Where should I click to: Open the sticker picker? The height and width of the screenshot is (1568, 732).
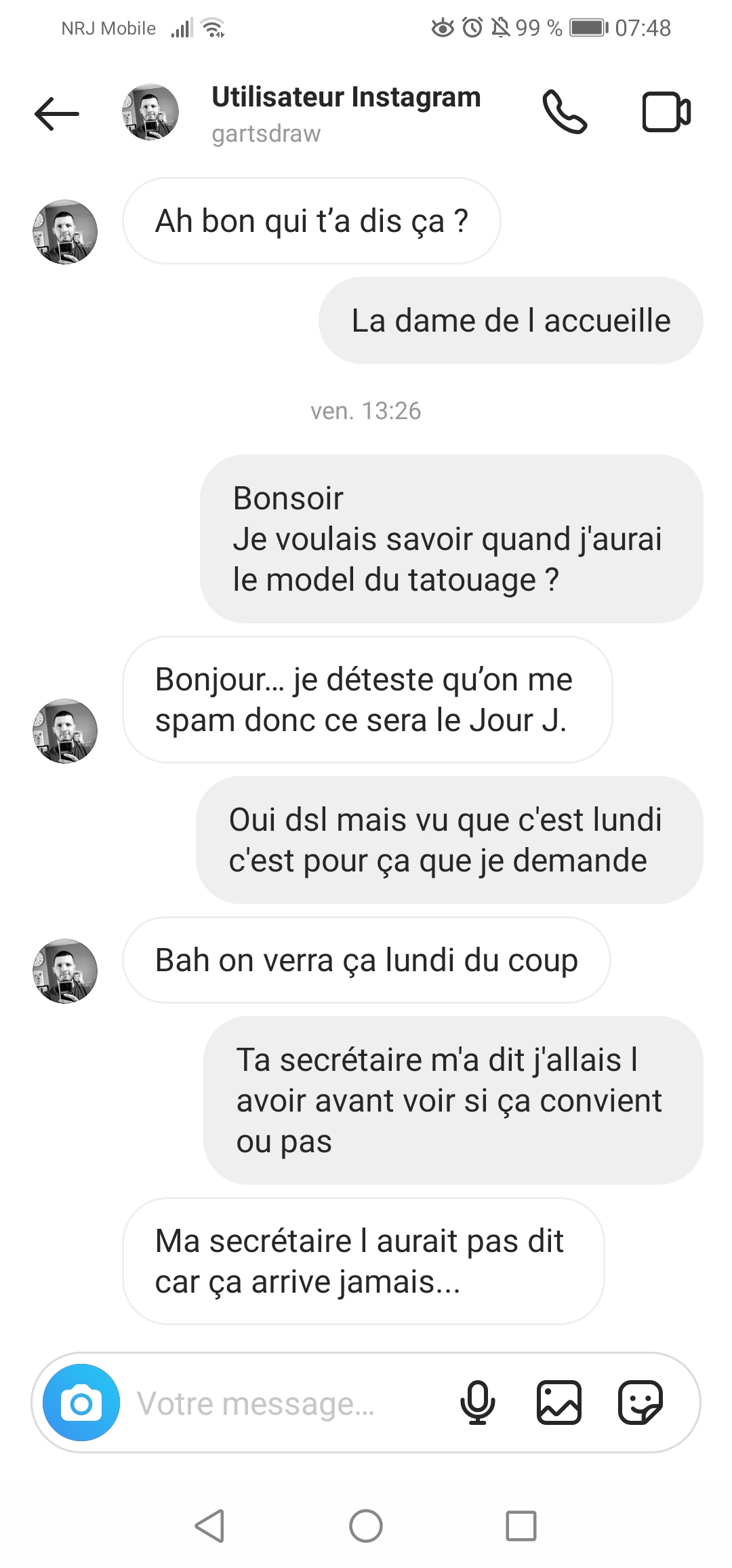click(640, 1403)
